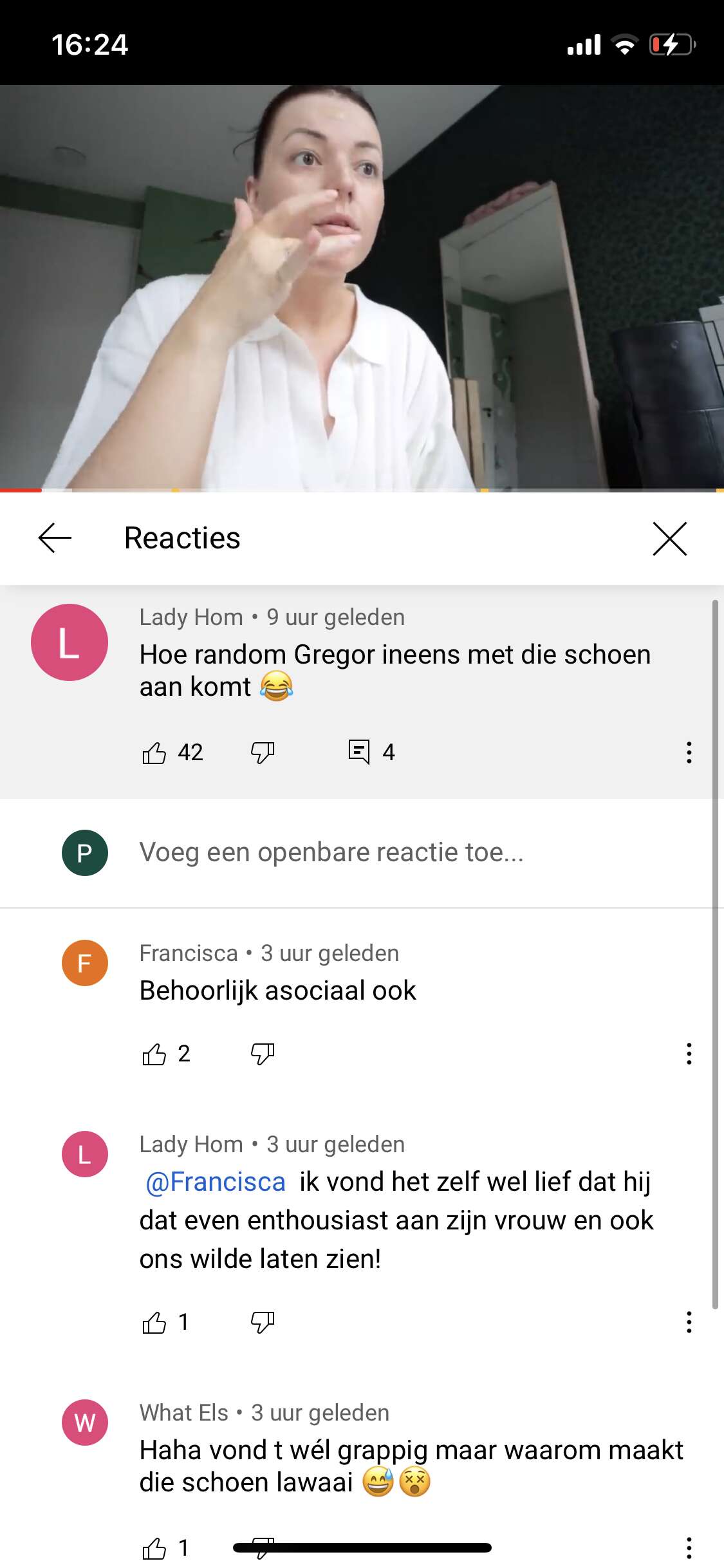The height and width of the screenshot is (1568, 724).
Task: Open Francisca's profile avatar
Action: point(85,963)
